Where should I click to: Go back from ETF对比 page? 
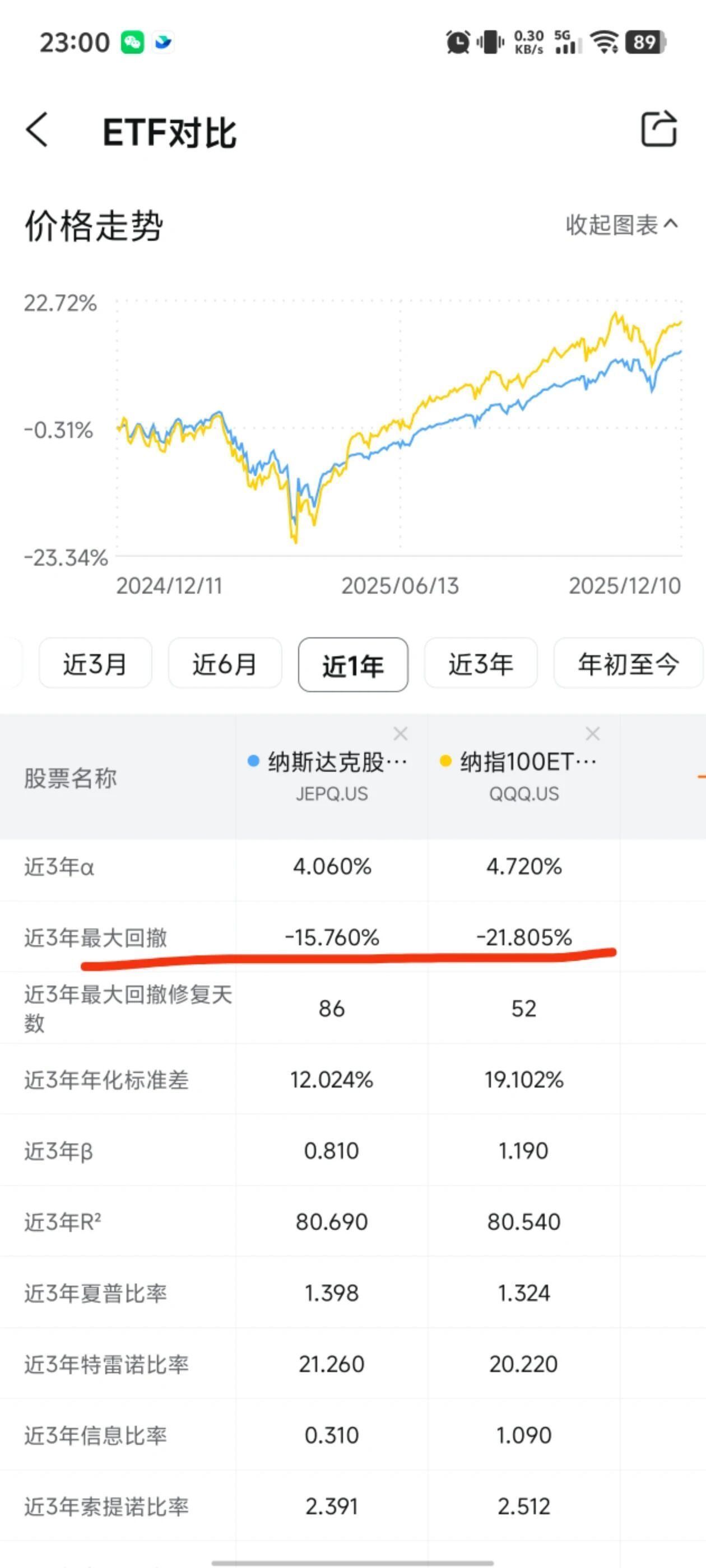click(x=37, y=130)
